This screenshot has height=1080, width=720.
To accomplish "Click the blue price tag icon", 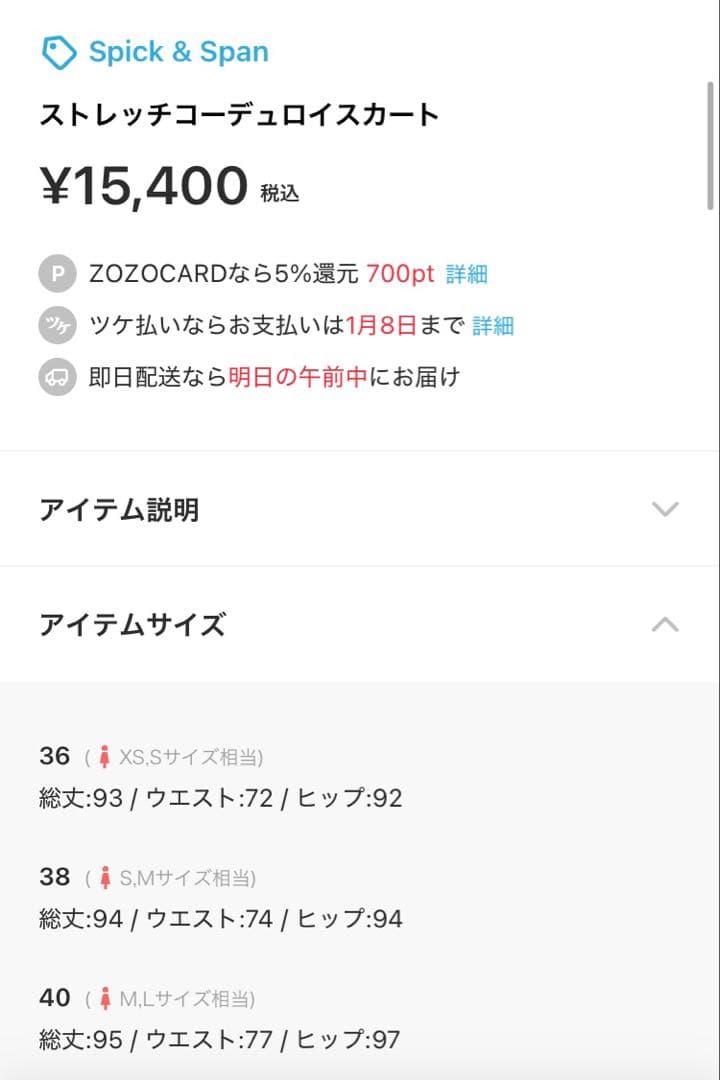I will point(57,50).
